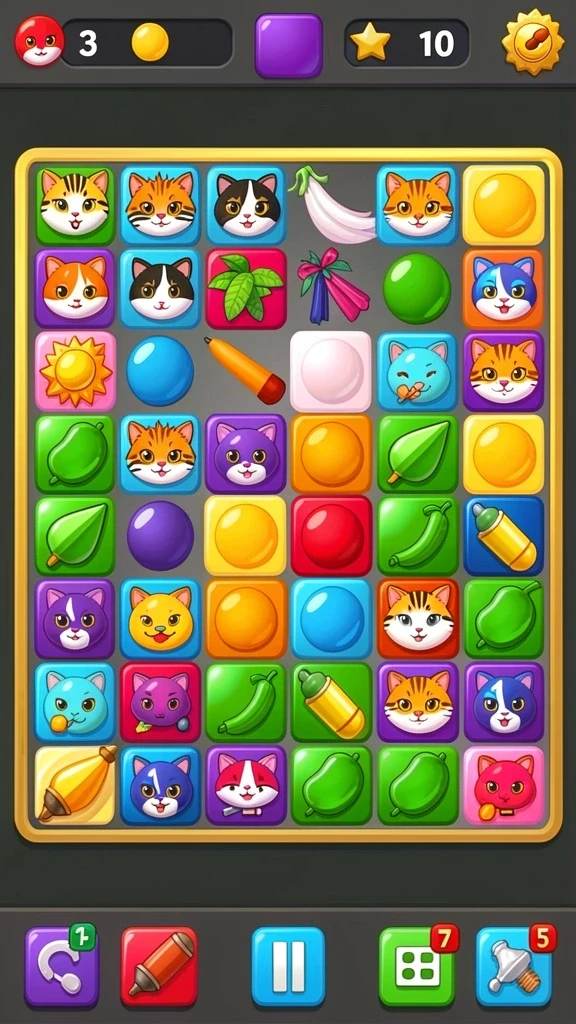This screenshot has height=1024, width=576.
Task: Activate the blue booster showing 5
Action: tap(513, 967)
